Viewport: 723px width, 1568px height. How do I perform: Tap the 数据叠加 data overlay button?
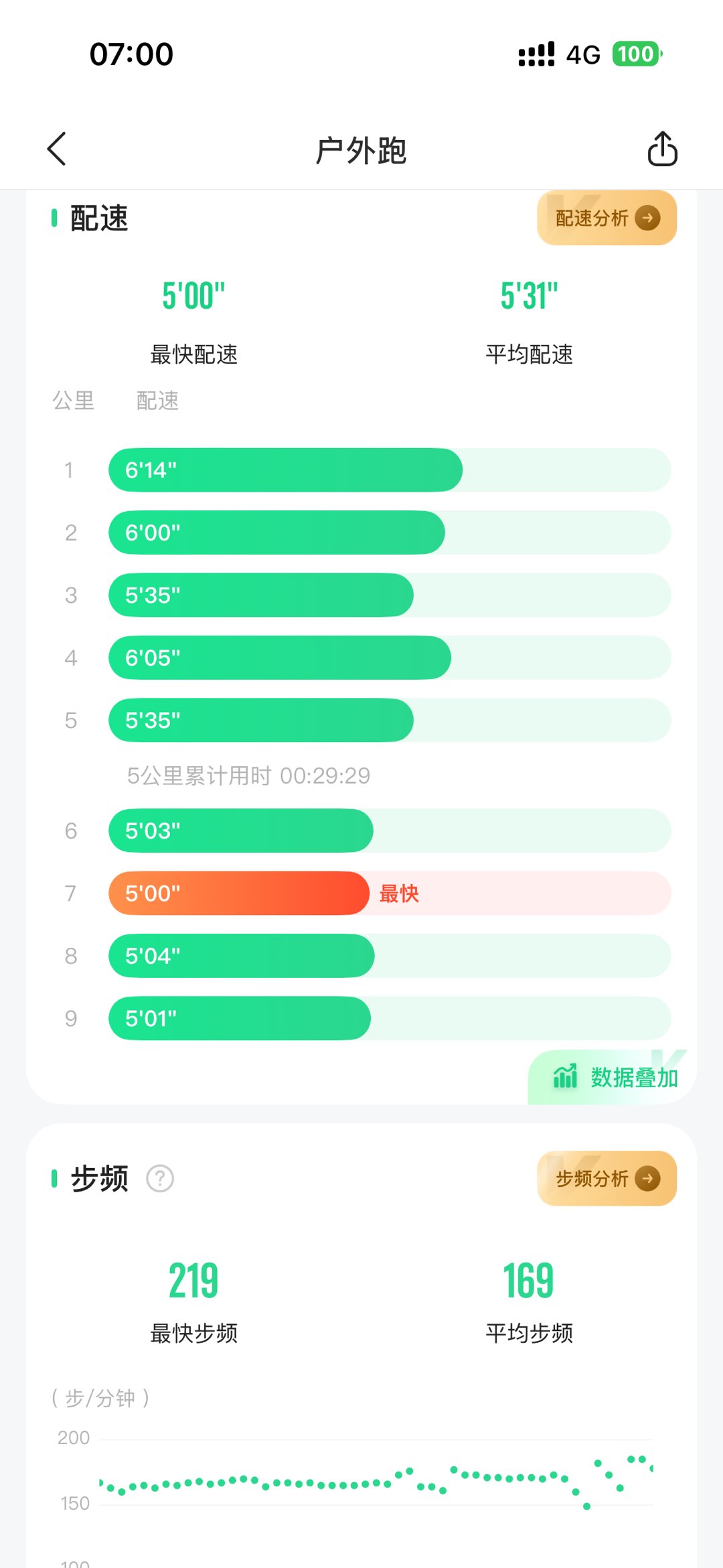pyautogui.click(x=615, y=1078)
